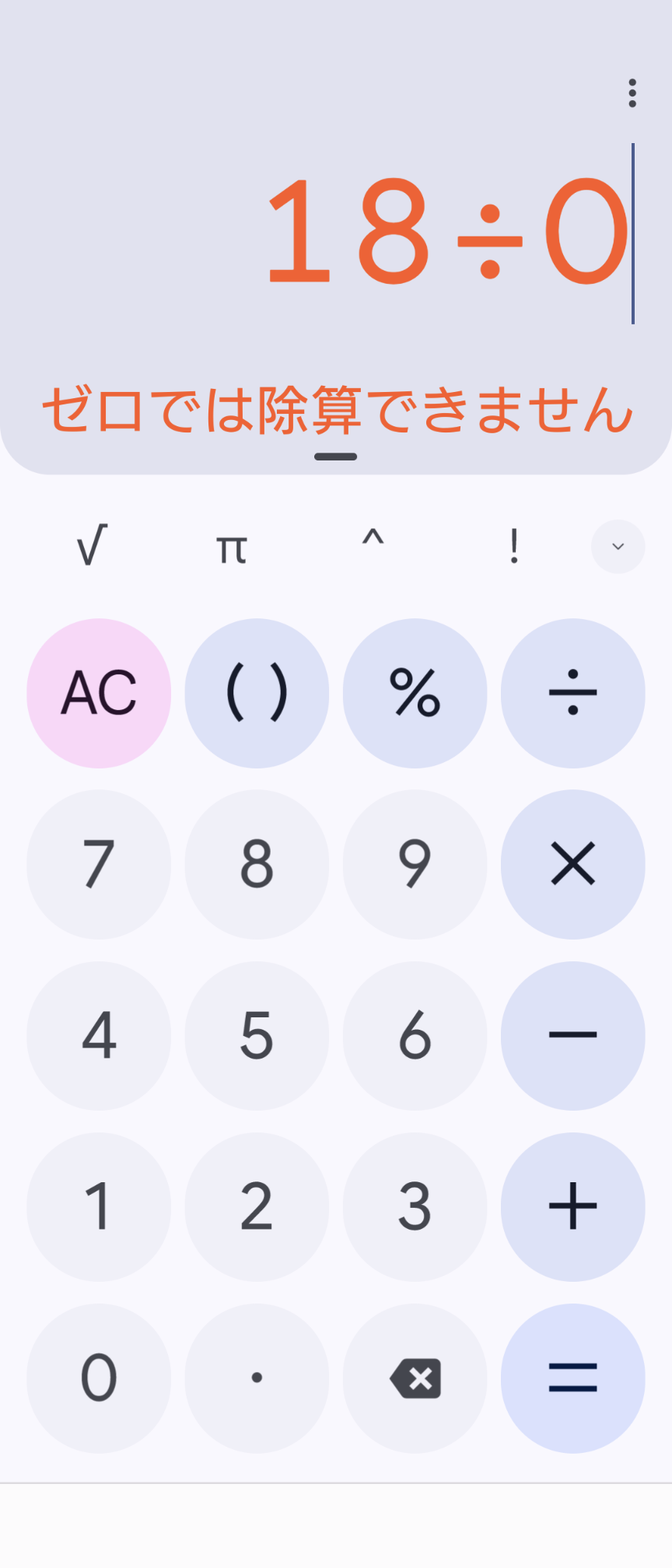Viewport: 672px width, 1568px height.
Task: Insert the pi constant
Action: [x=232, y=546]
